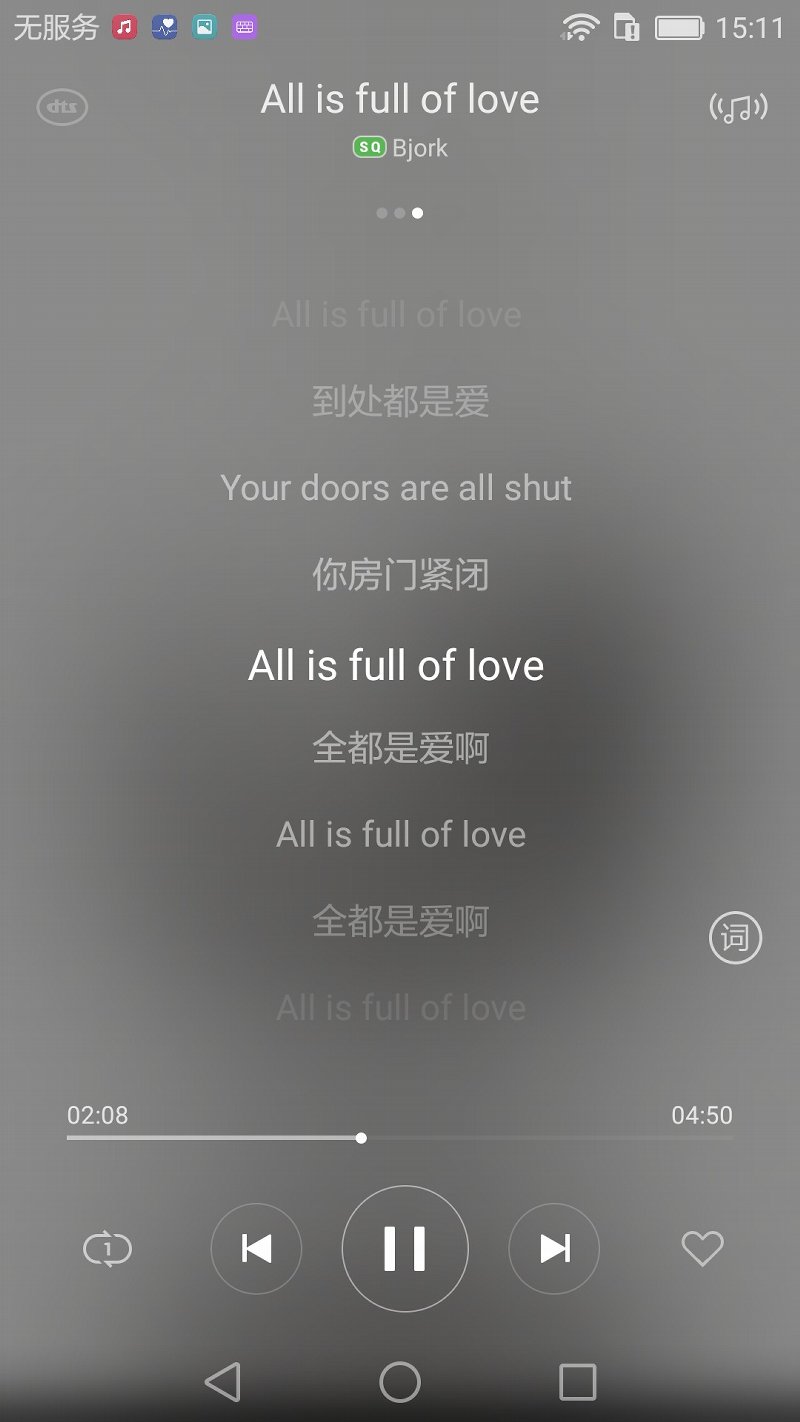
Task: Tap the gallery icon in the status bar
Action: (x=203, y=27)
